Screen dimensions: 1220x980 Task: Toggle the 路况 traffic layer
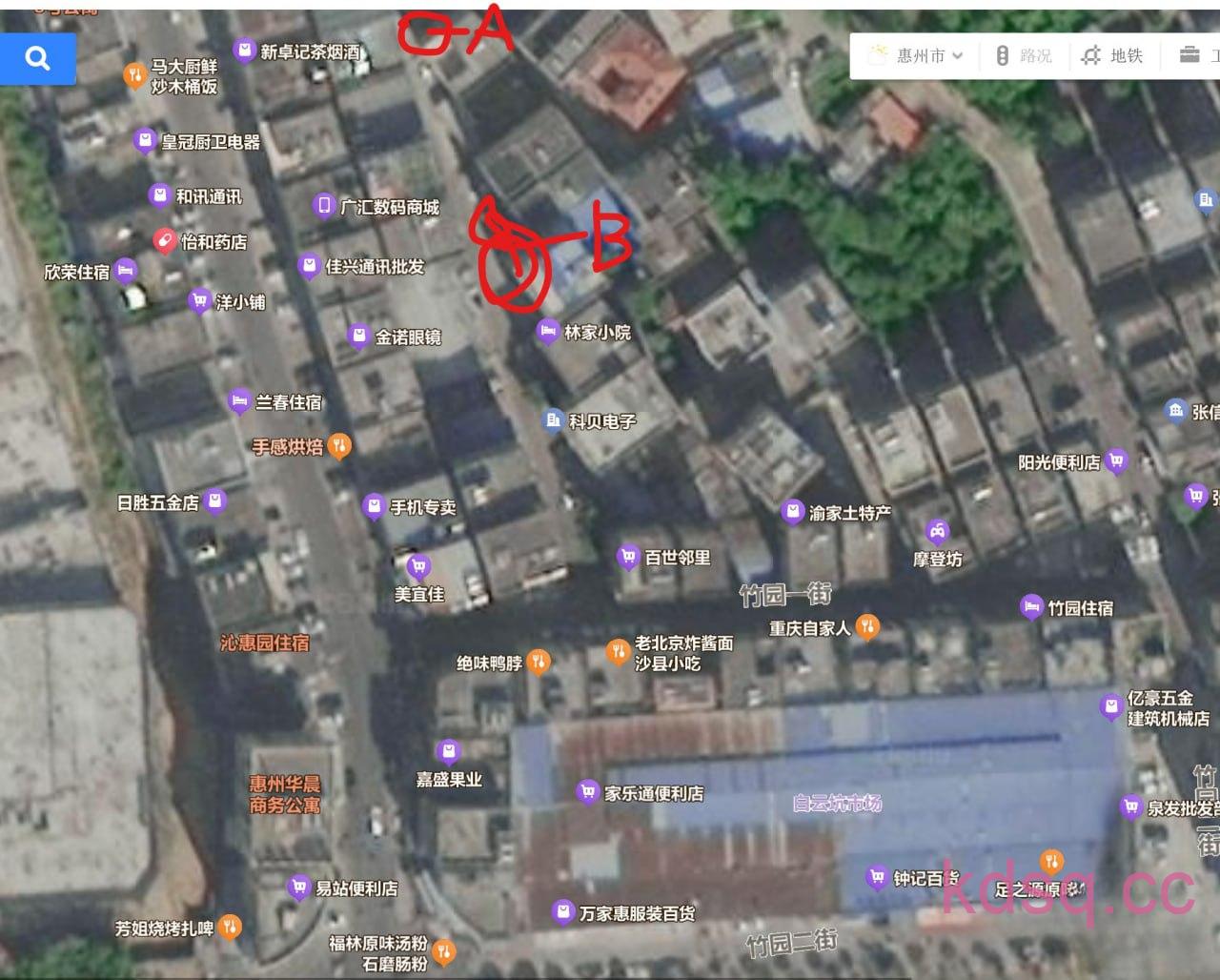1024,56
